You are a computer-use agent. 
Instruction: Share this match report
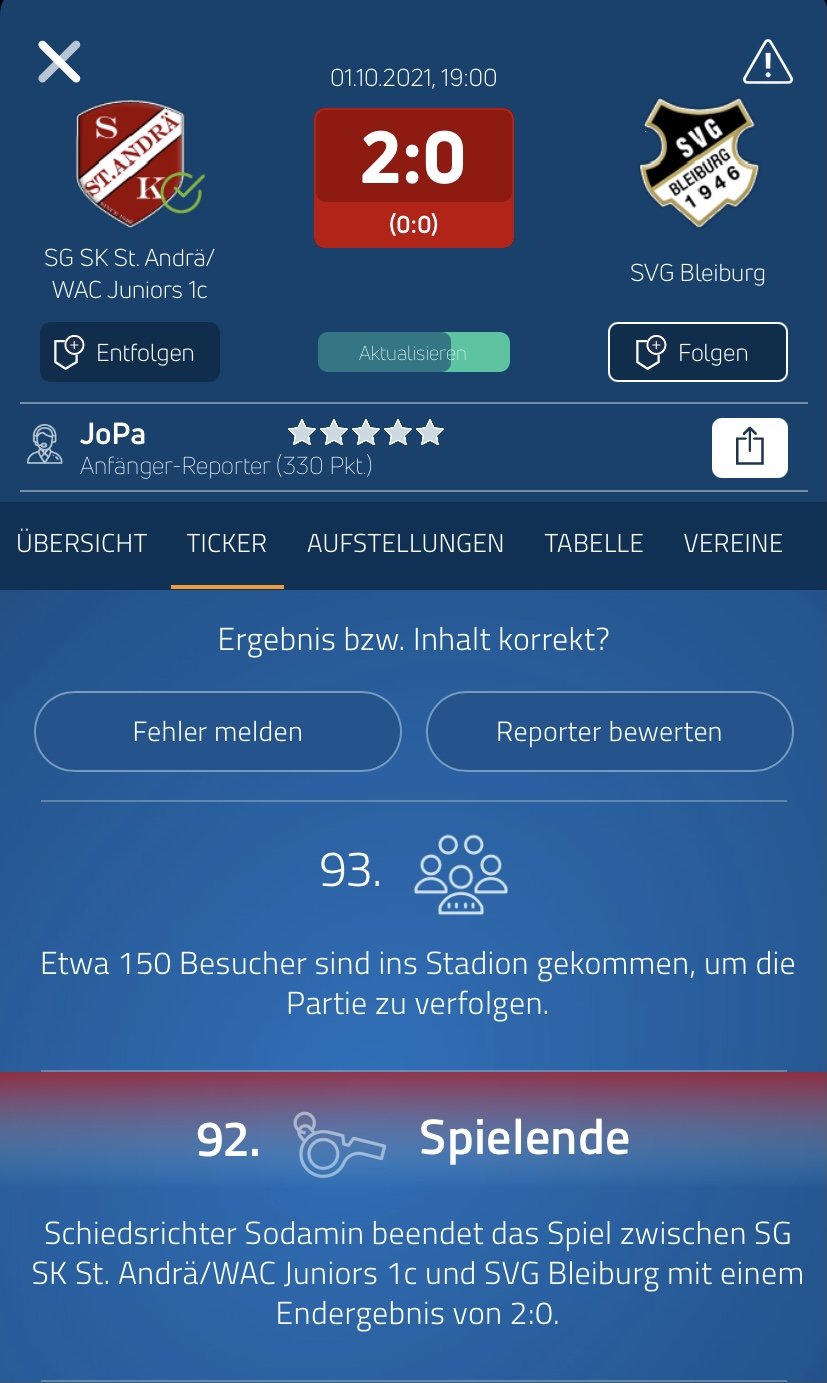tap(750, 448)
